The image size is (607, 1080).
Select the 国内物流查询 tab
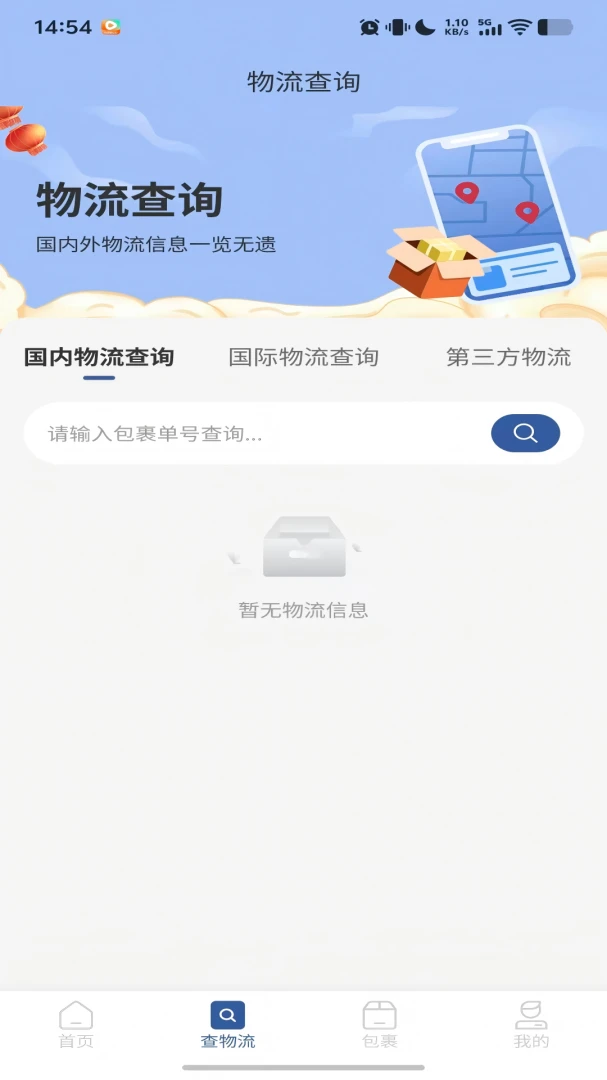click(x=99, y=357)
